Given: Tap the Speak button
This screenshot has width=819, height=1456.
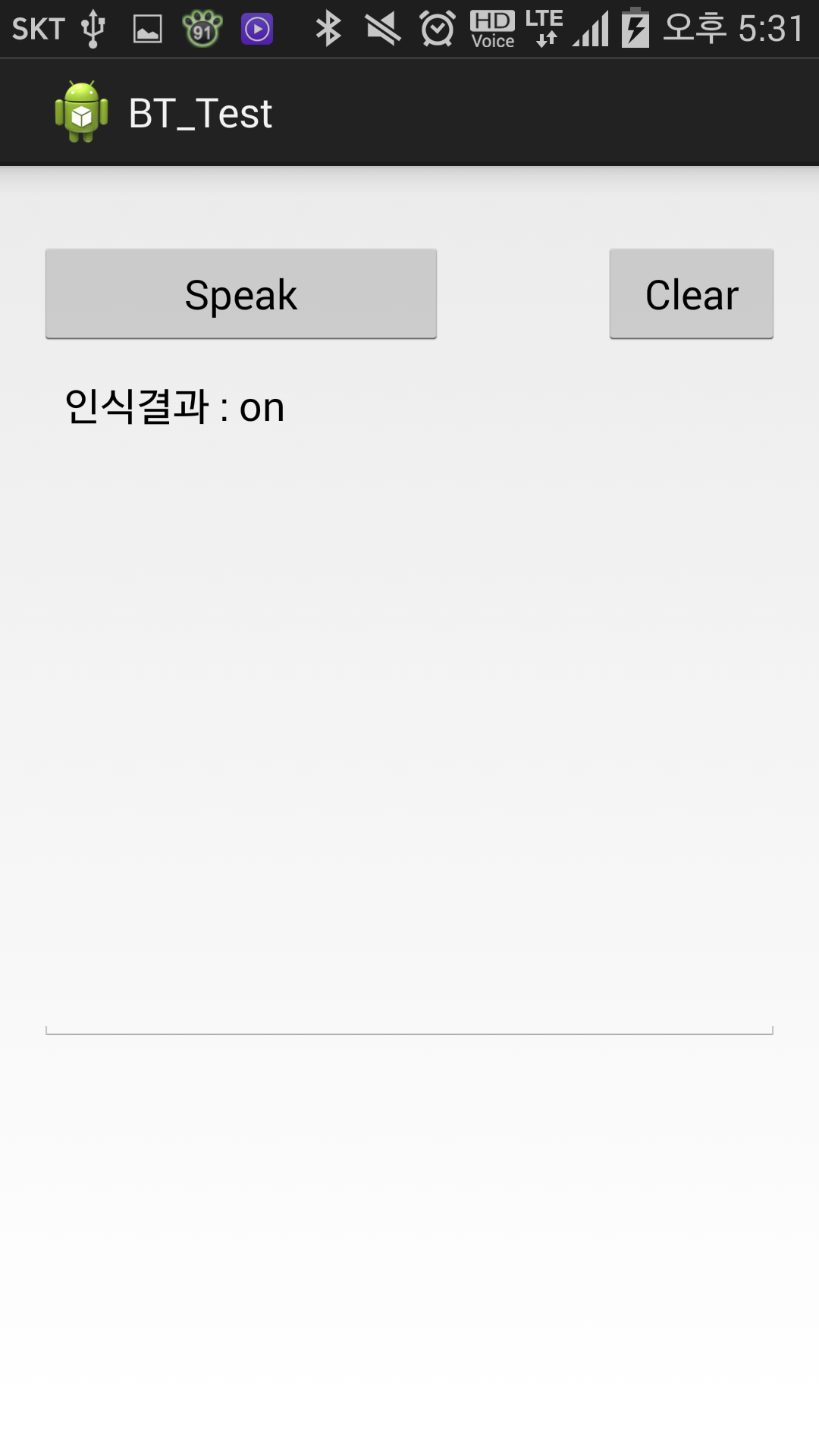Looking at the screenshot, I should 241,293.
